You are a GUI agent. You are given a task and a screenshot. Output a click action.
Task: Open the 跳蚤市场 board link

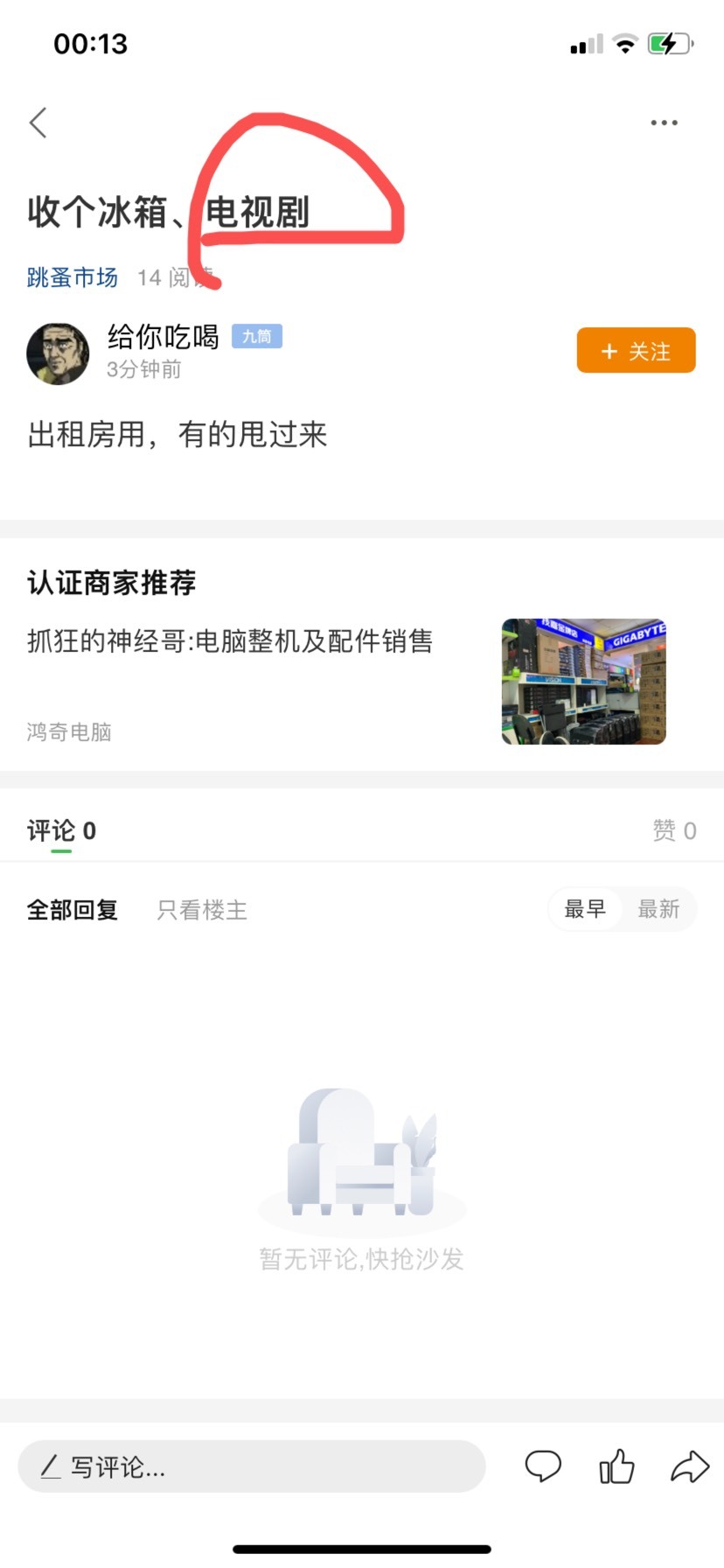coord(73,277)
